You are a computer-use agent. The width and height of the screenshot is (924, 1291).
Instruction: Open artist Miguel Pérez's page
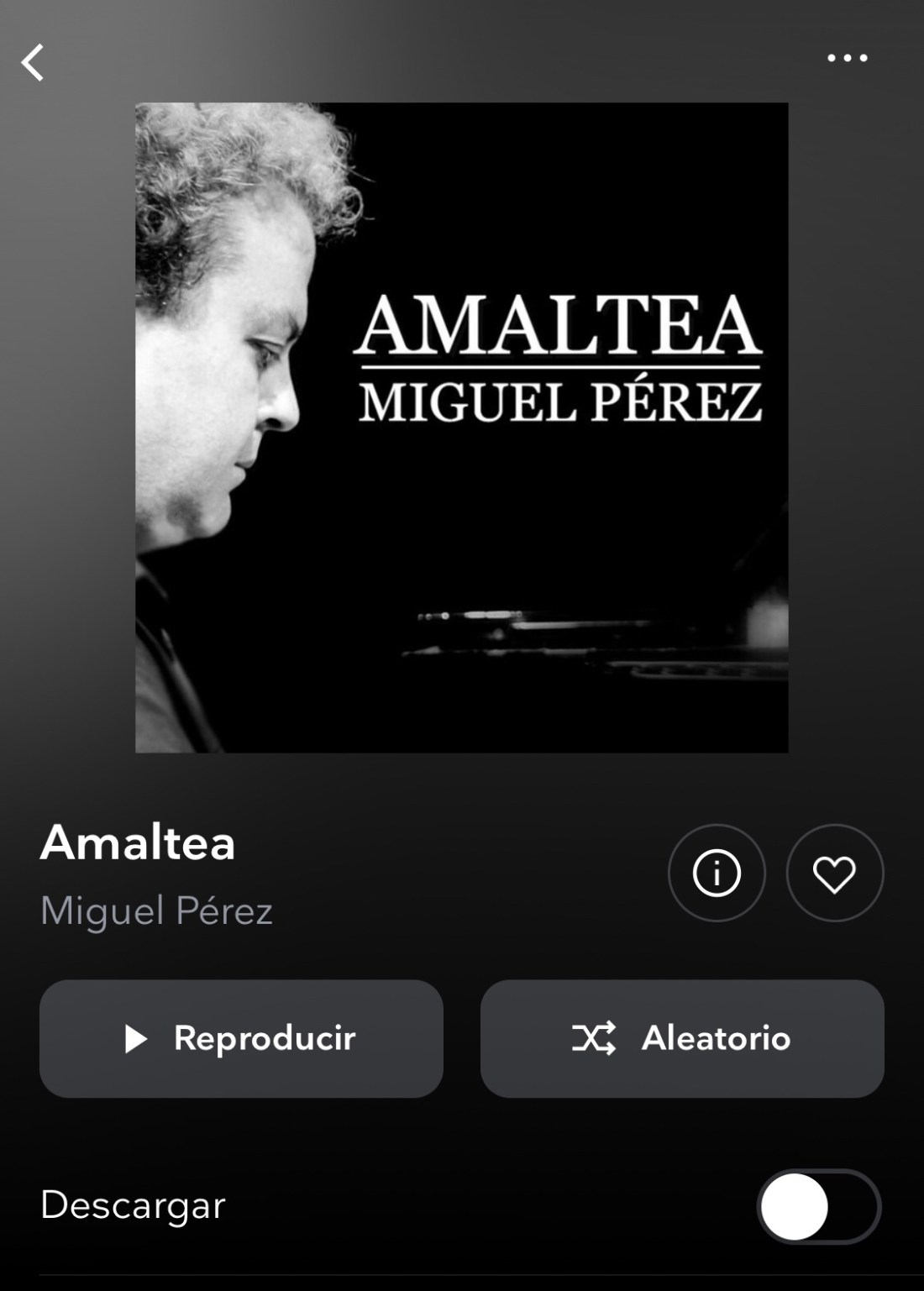click(x=157, y=911)
